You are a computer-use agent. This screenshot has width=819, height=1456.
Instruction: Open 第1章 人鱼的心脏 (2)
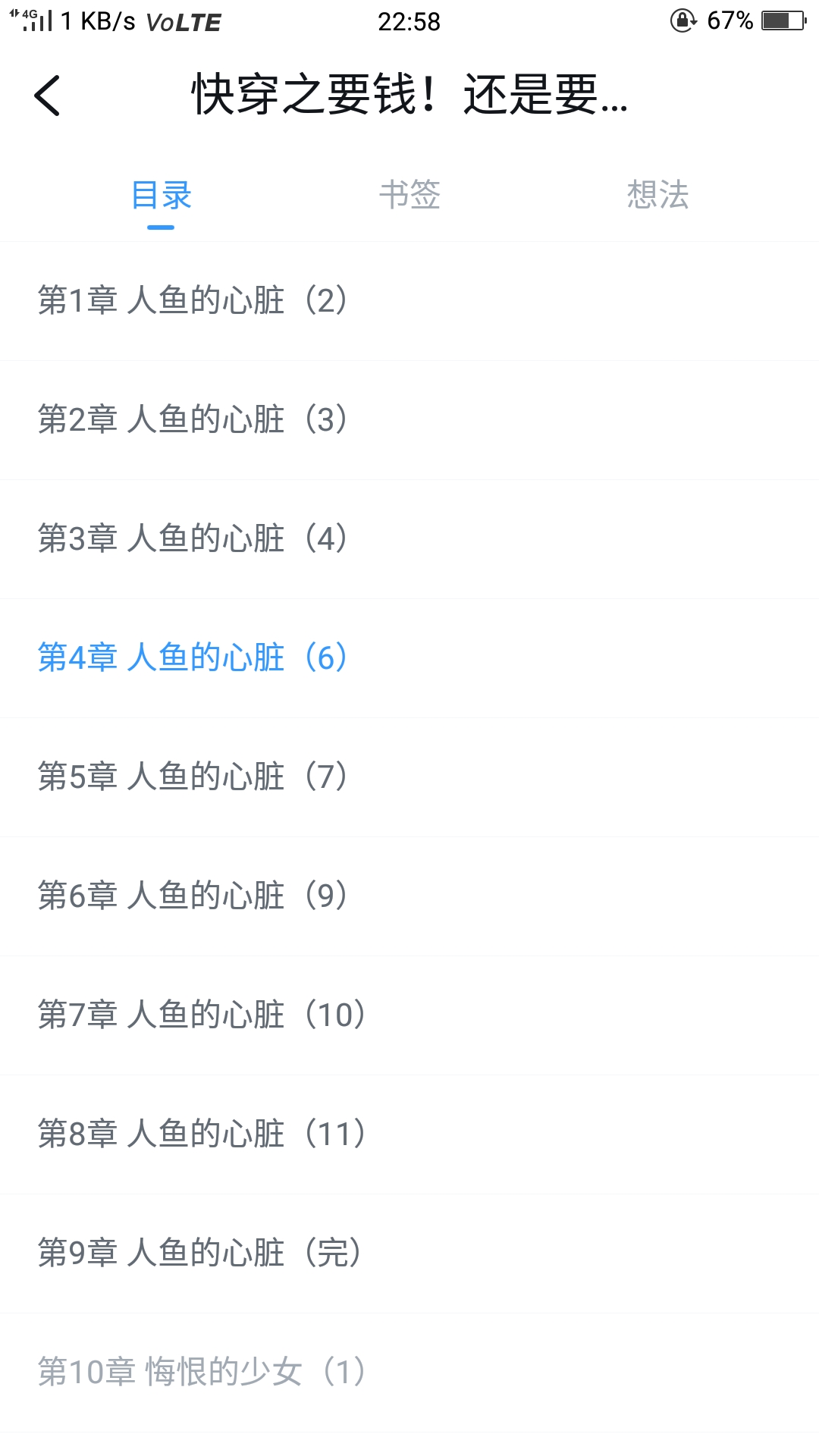pos(193,301)
